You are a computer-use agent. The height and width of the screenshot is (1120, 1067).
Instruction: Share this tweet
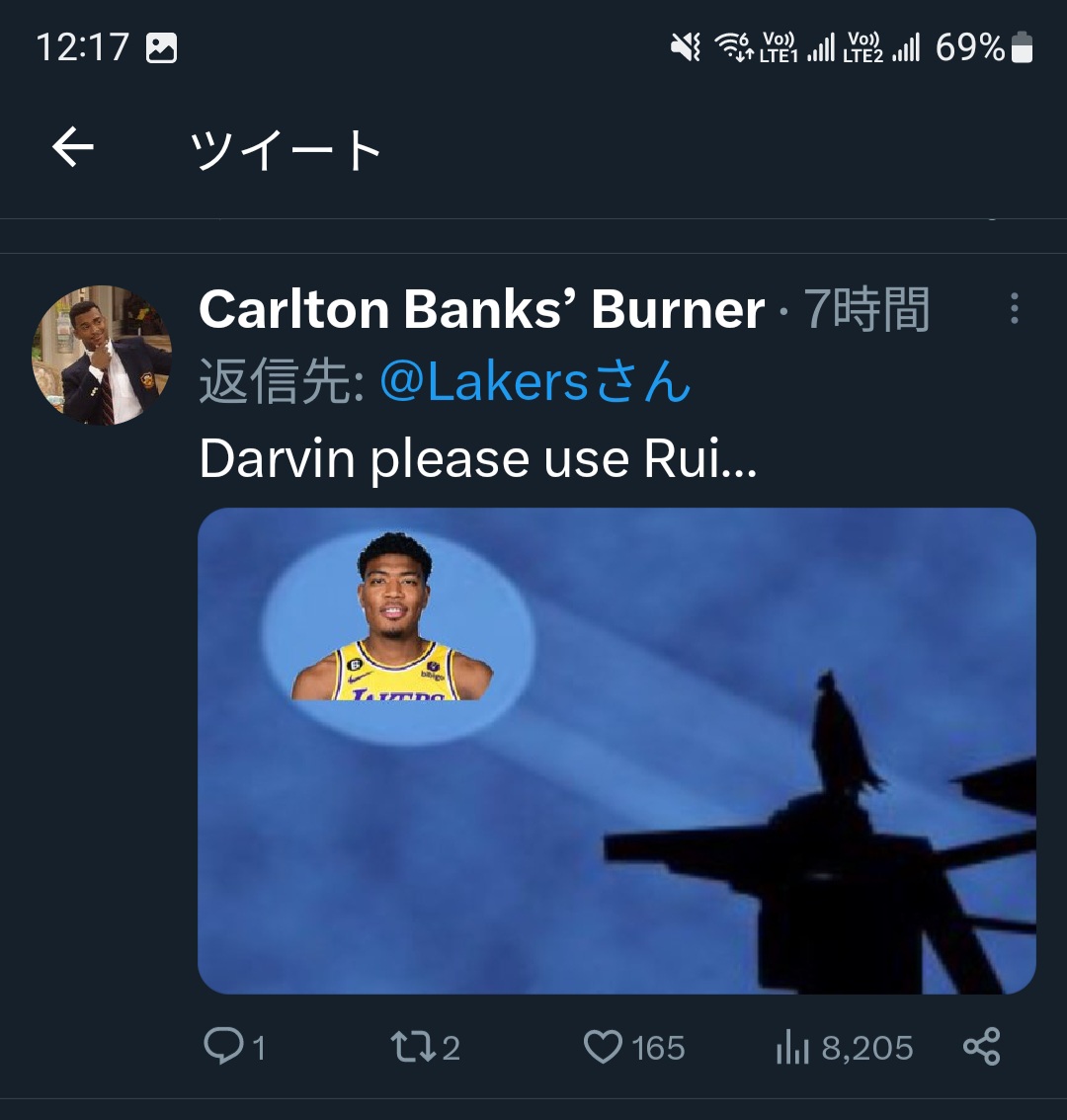tap(981, 1046)
